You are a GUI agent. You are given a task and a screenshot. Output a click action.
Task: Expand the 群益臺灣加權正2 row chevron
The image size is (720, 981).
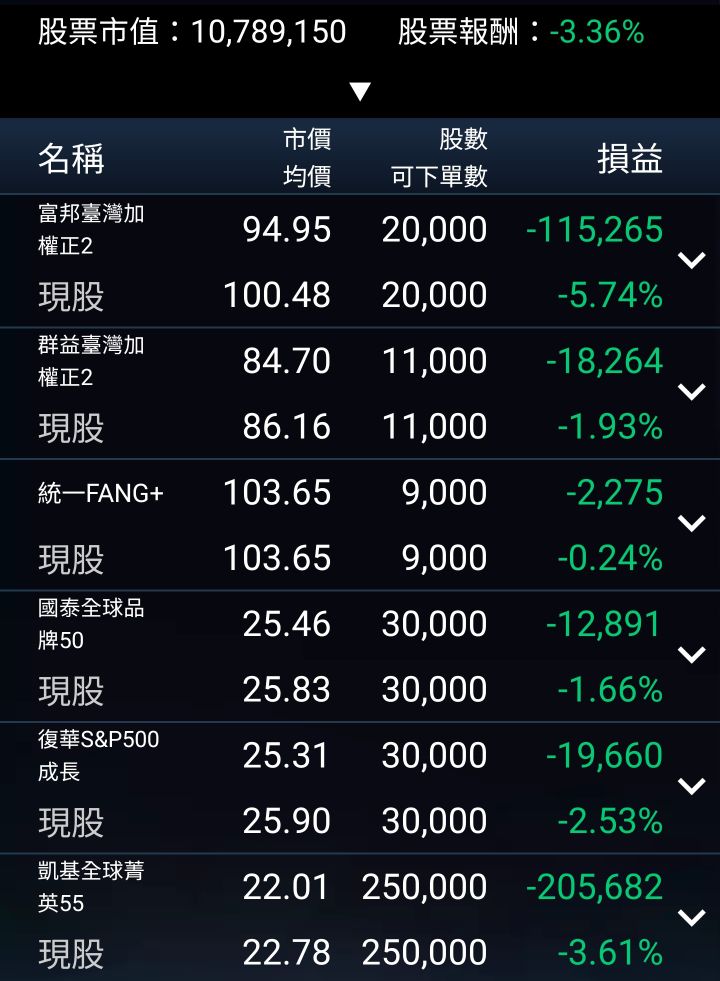tap(691, 392)
